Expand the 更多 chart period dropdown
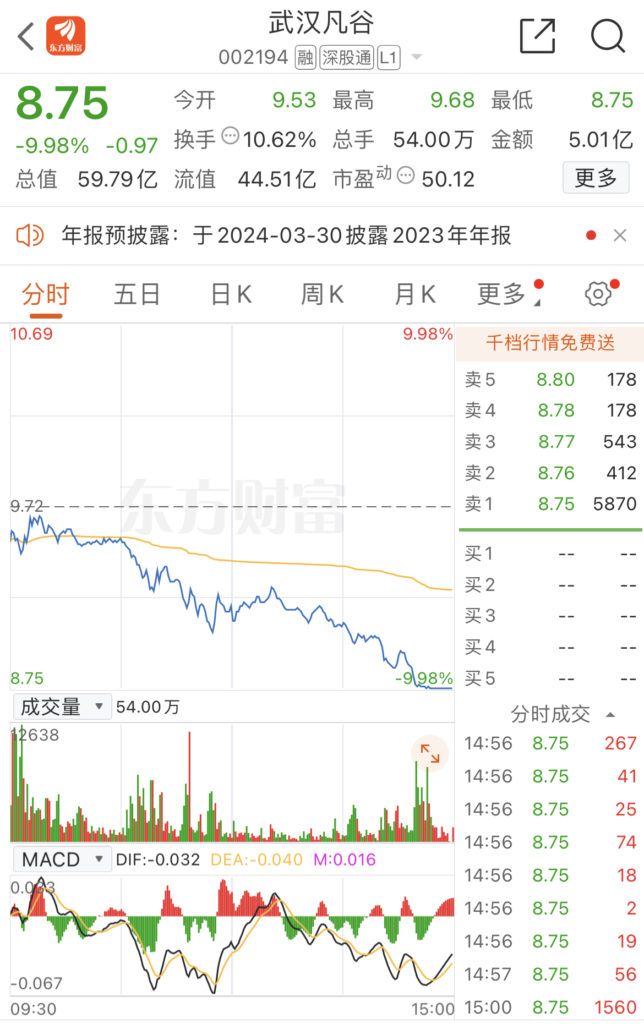The width and height of the screenshot is (644, 1024). pyautogui.click(x=507, y=294)
